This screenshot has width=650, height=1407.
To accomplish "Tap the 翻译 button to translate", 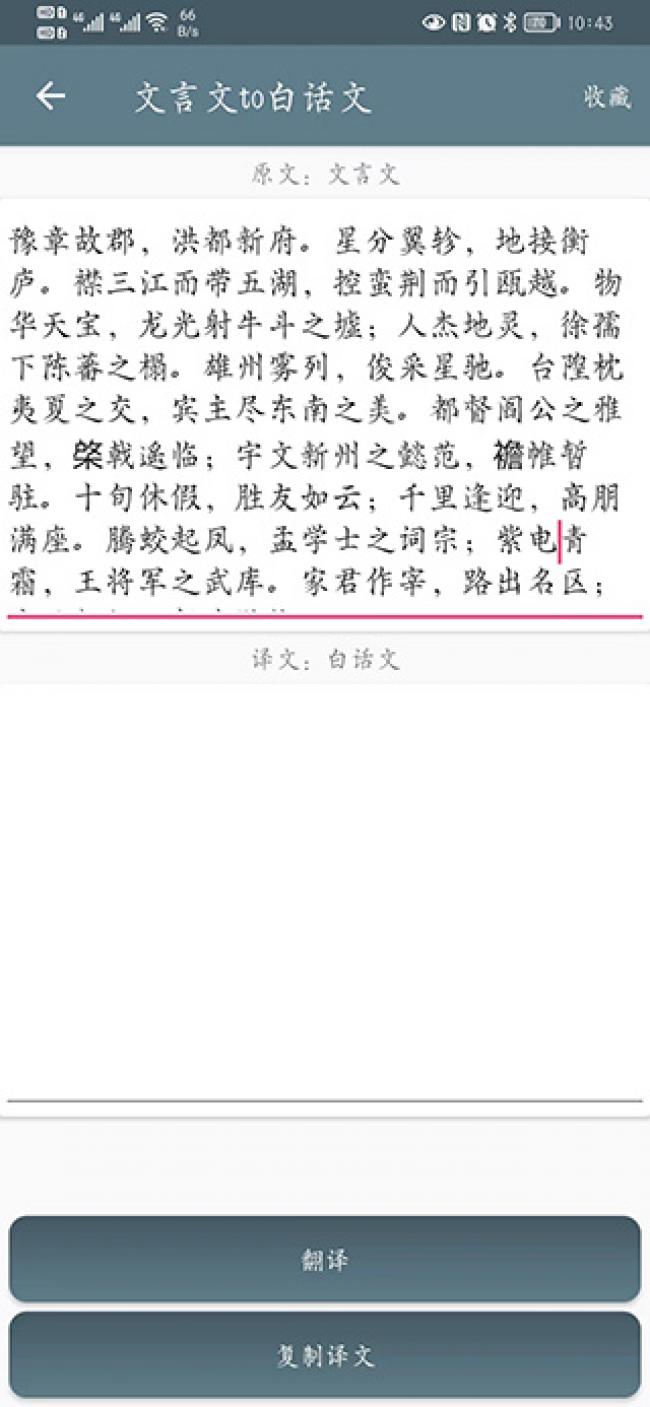I will 325,1259.
